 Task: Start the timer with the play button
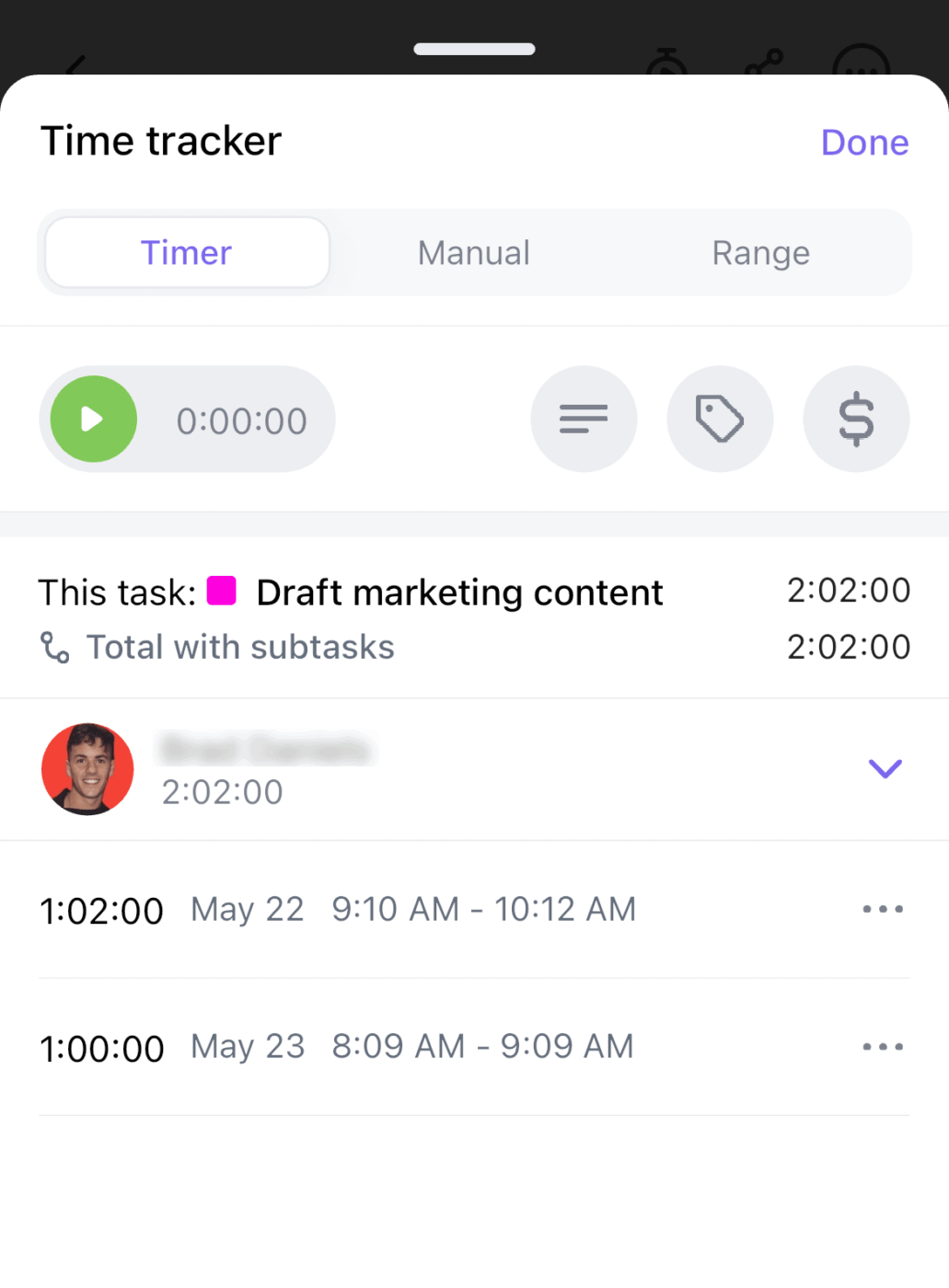point(91,419)
